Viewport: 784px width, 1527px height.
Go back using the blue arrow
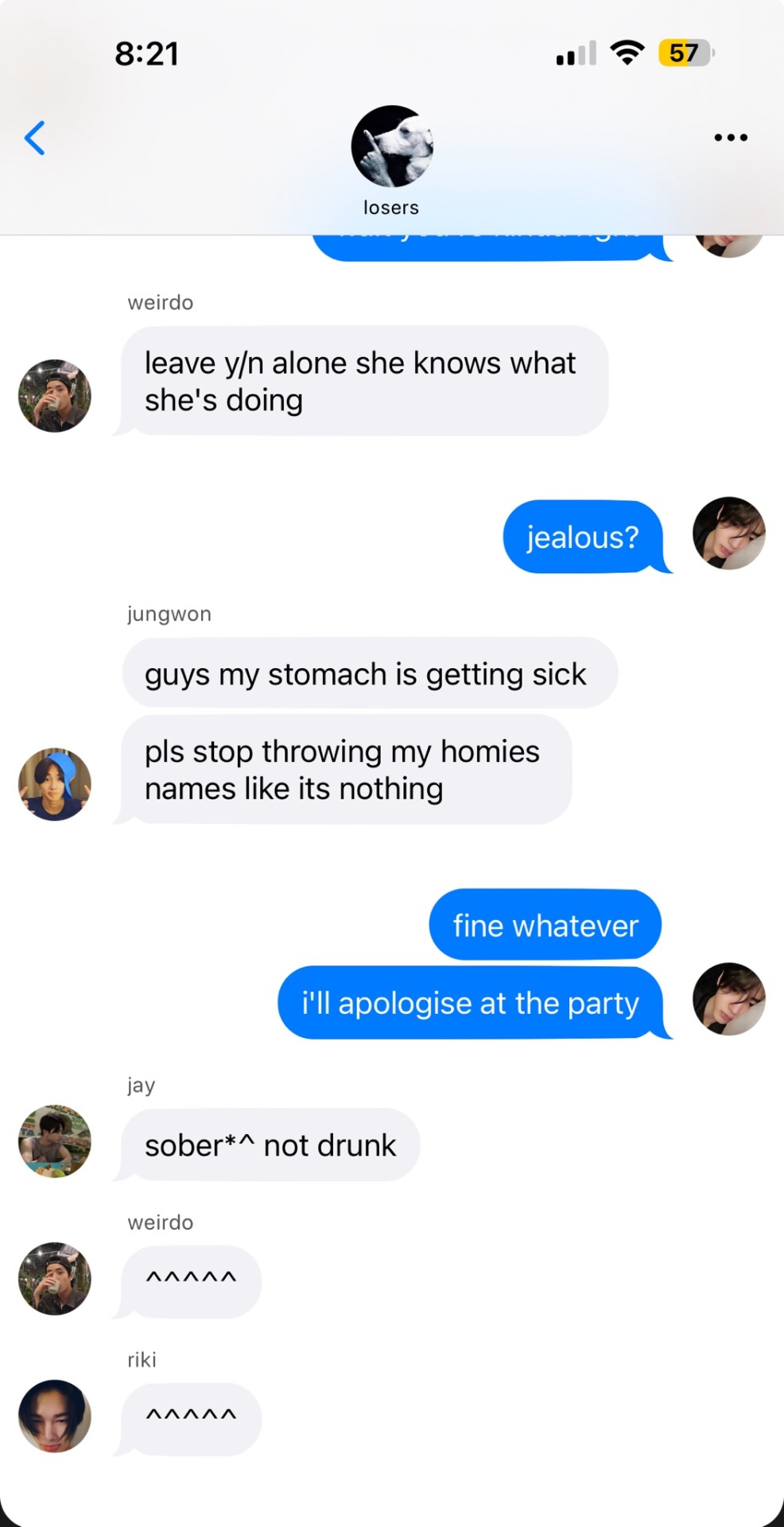(35, 138)
